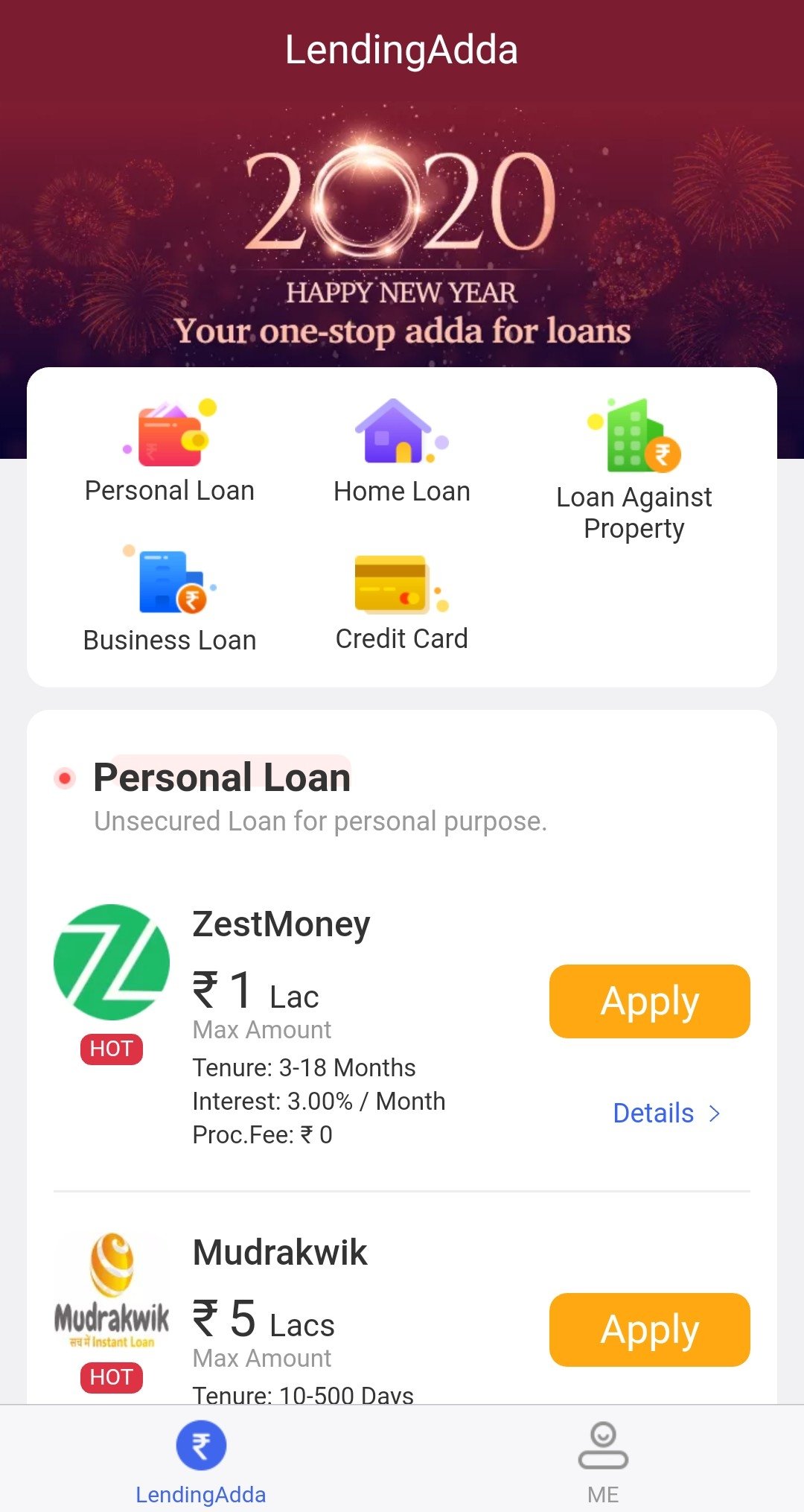View ZestMoney loan details

(666, 1113)
